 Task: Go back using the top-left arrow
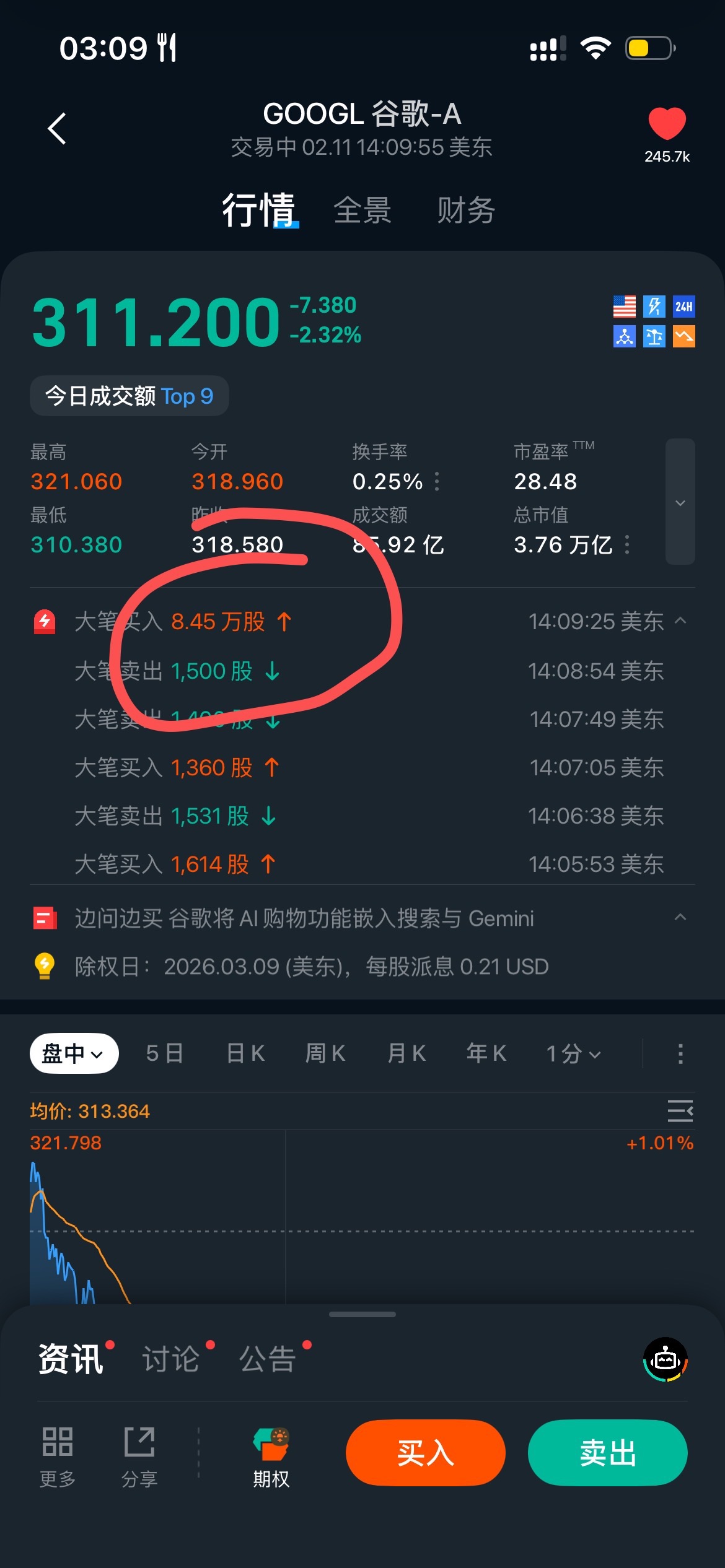click(57, 129)
